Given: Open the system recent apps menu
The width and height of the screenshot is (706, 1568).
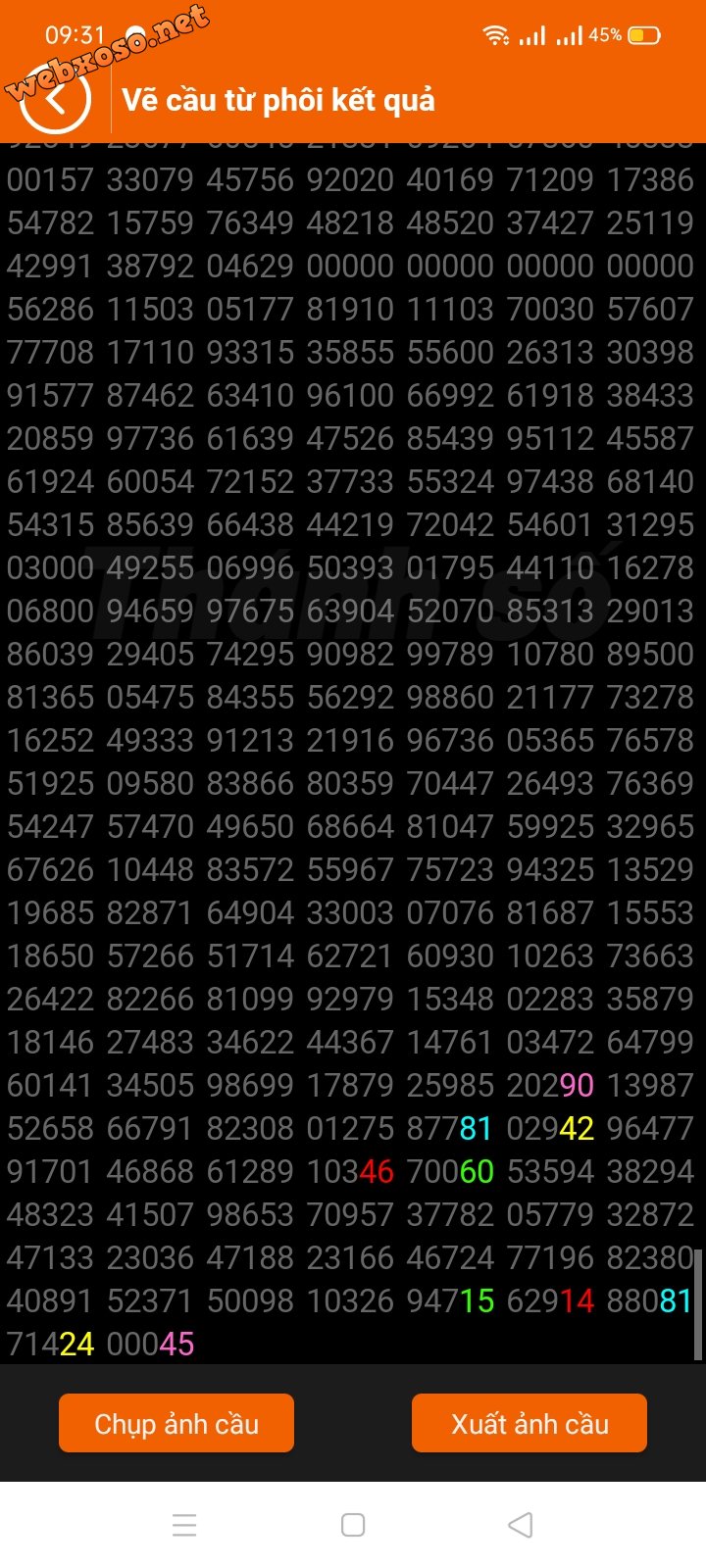Looking at the screenshot, I should pyautogui.click(x=184, y=1525).
